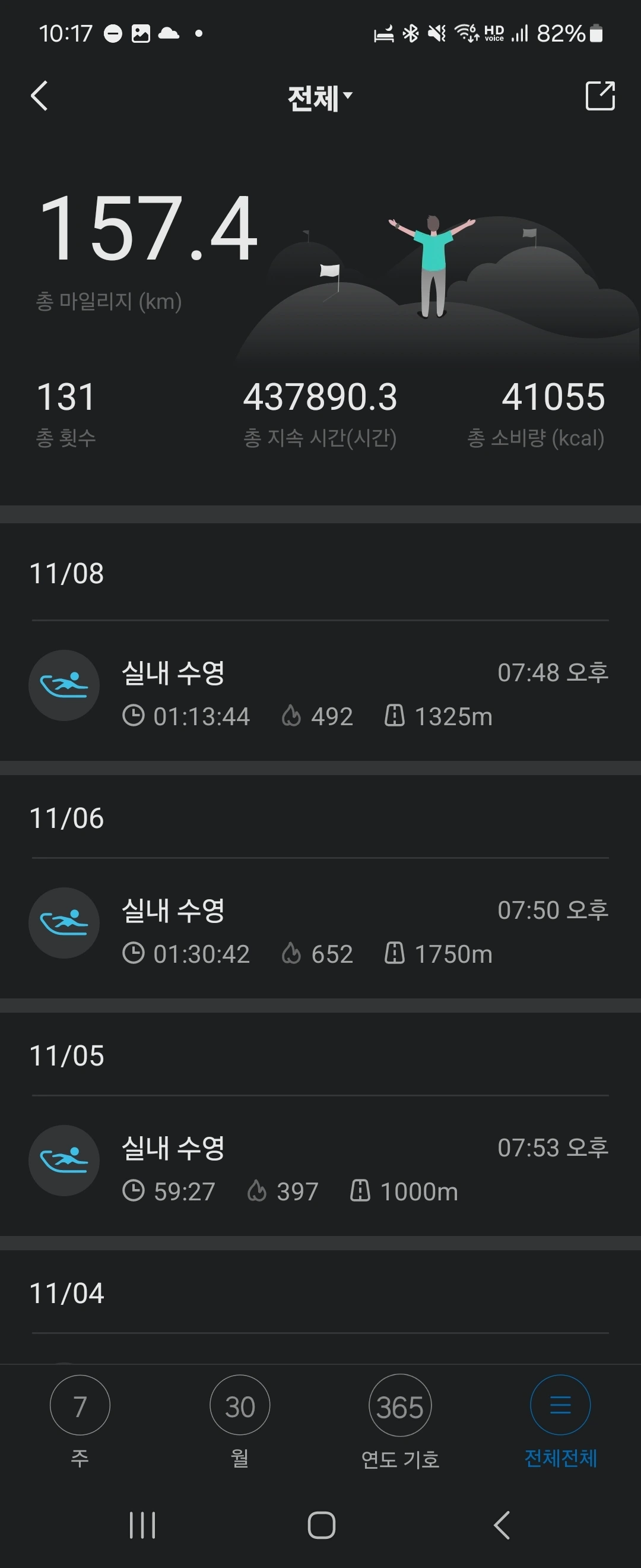Expand the 전체 dropdown in the header
This screenshot has height=1568, width=641.
coord(320,97)
